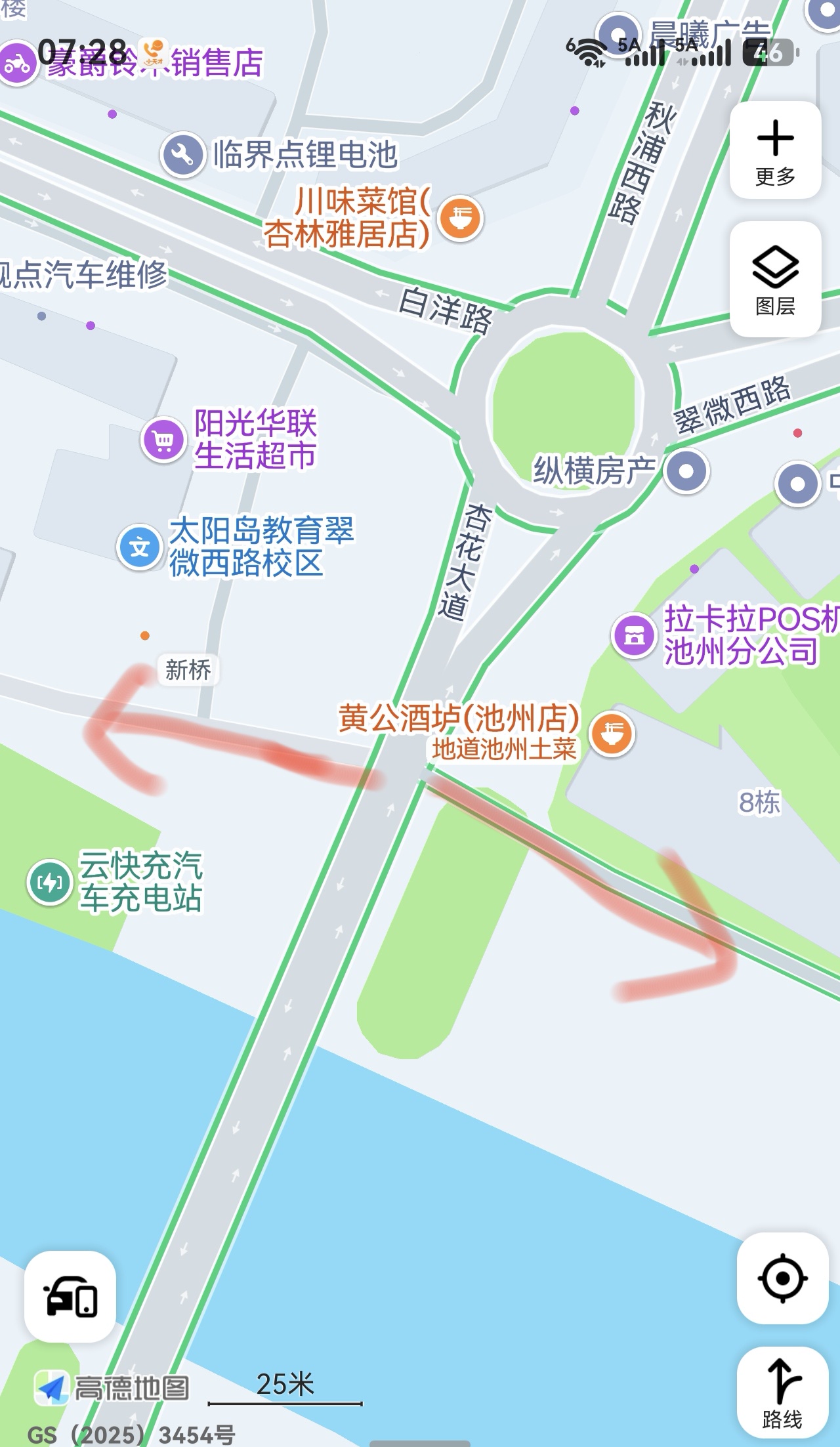Select the 川味菜馆(杏林雅居店) restaurant marker
The height and width of the screenshot is (1447, 840).
[x=461, y=218]
